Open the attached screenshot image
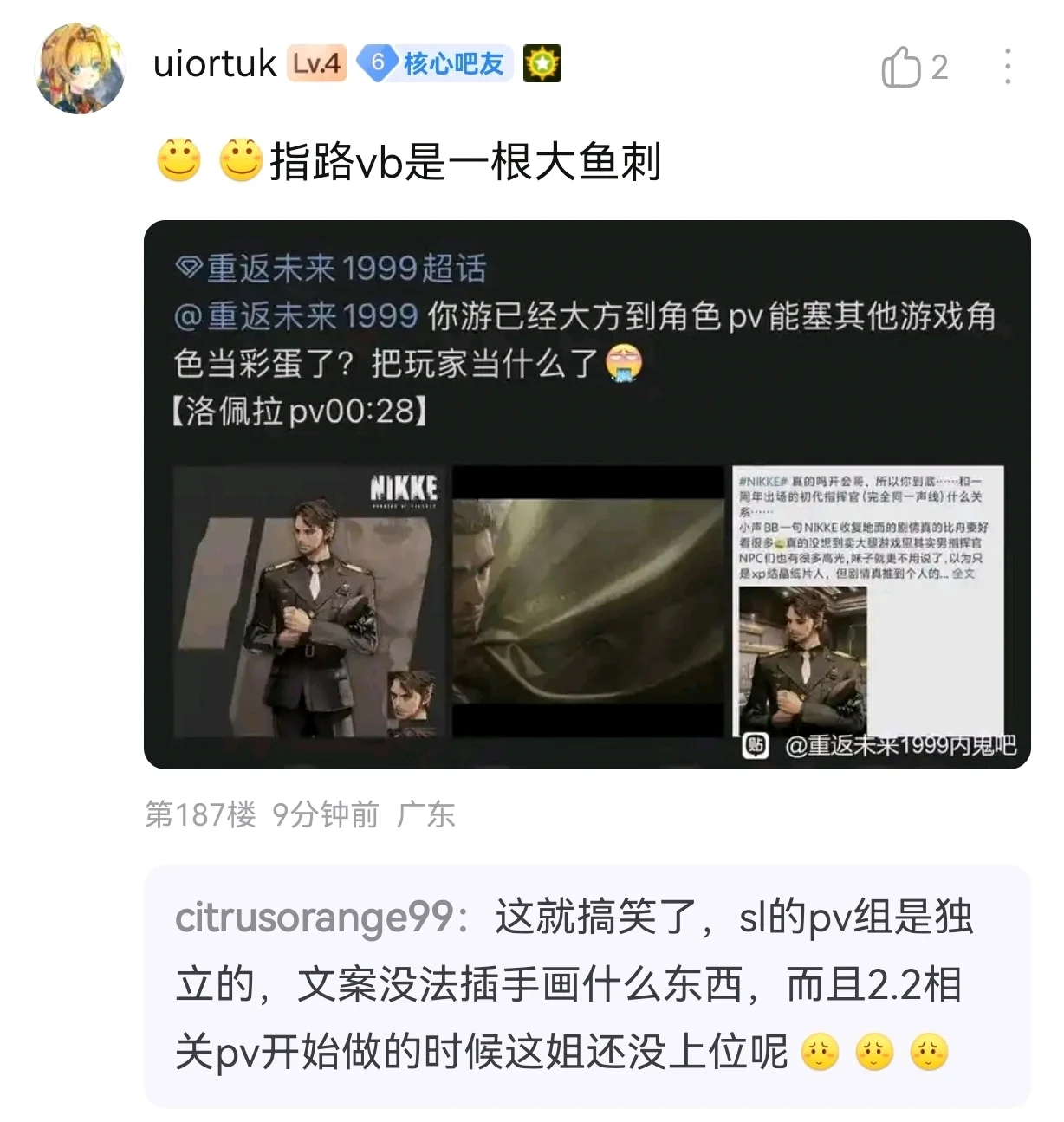The image size is (1064, 1122). point(587,494)
